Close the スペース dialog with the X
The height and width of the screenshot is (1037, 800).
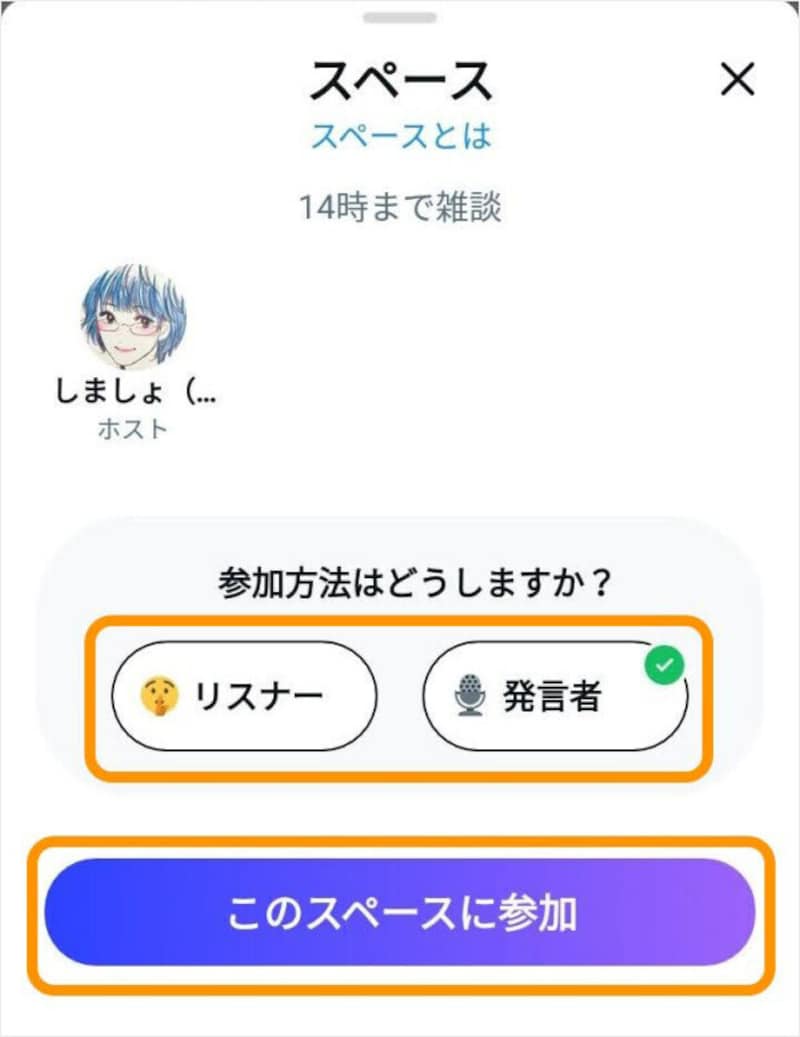pos(738,81)
